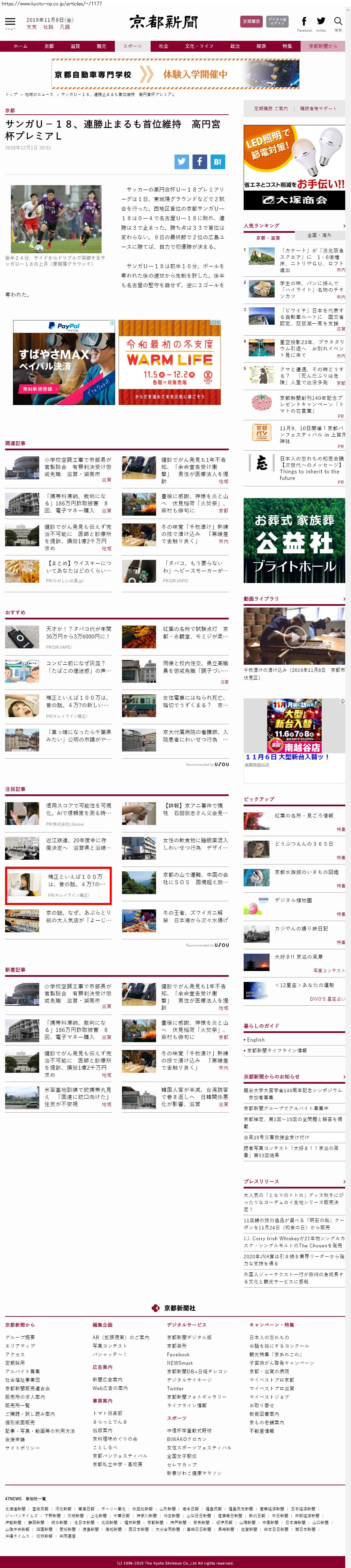Viewport: 351px width, 1568px height.
Task: Bookmark the article with Hatena B!
Action: [x=217, y=161]
